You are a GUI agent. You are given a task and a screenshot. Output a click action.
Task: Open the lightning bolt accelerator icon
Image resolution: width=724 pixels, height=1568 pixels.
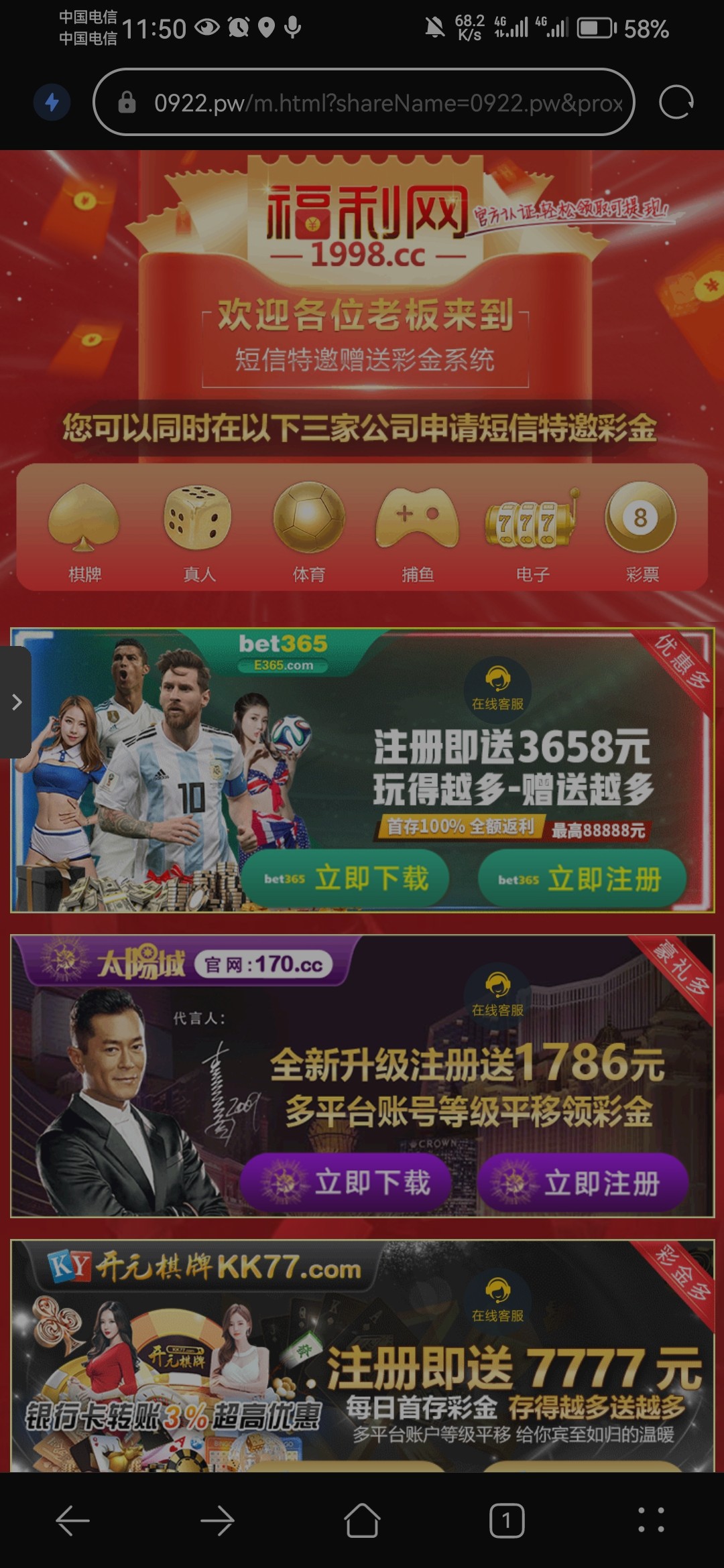coord(52,103)
